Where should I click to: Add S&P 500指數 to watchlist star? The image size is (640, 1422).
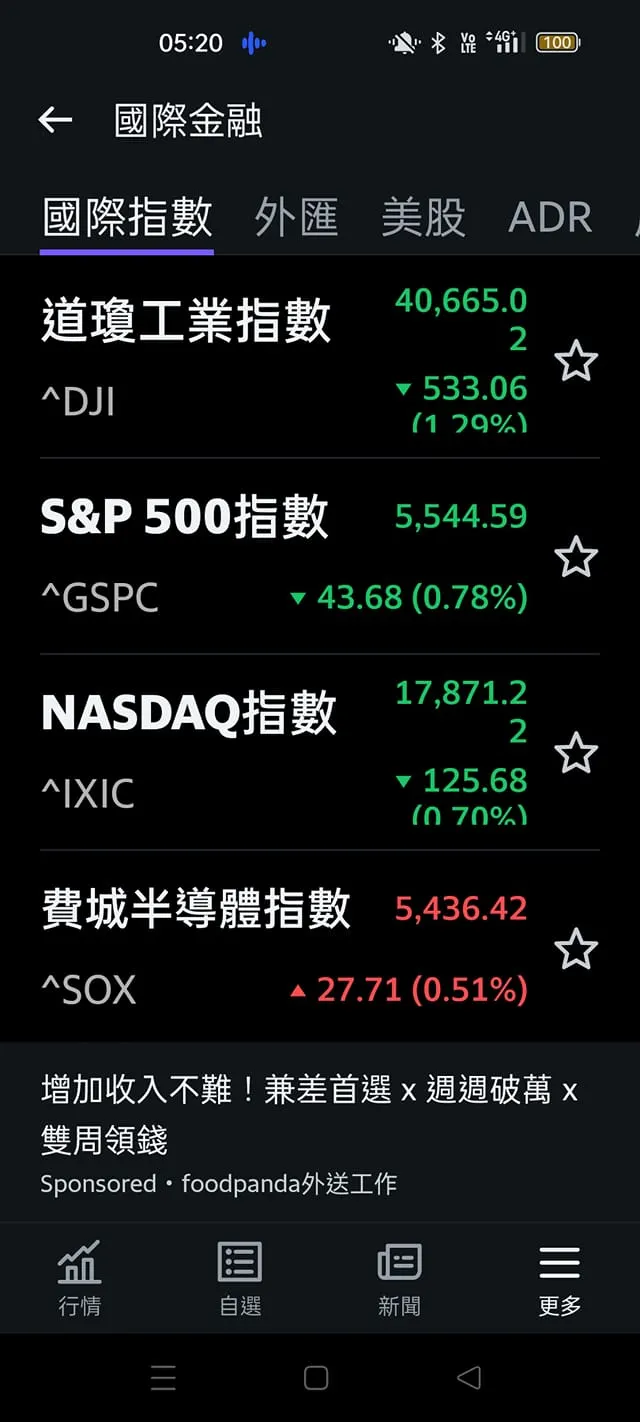[x=575, y=557]
